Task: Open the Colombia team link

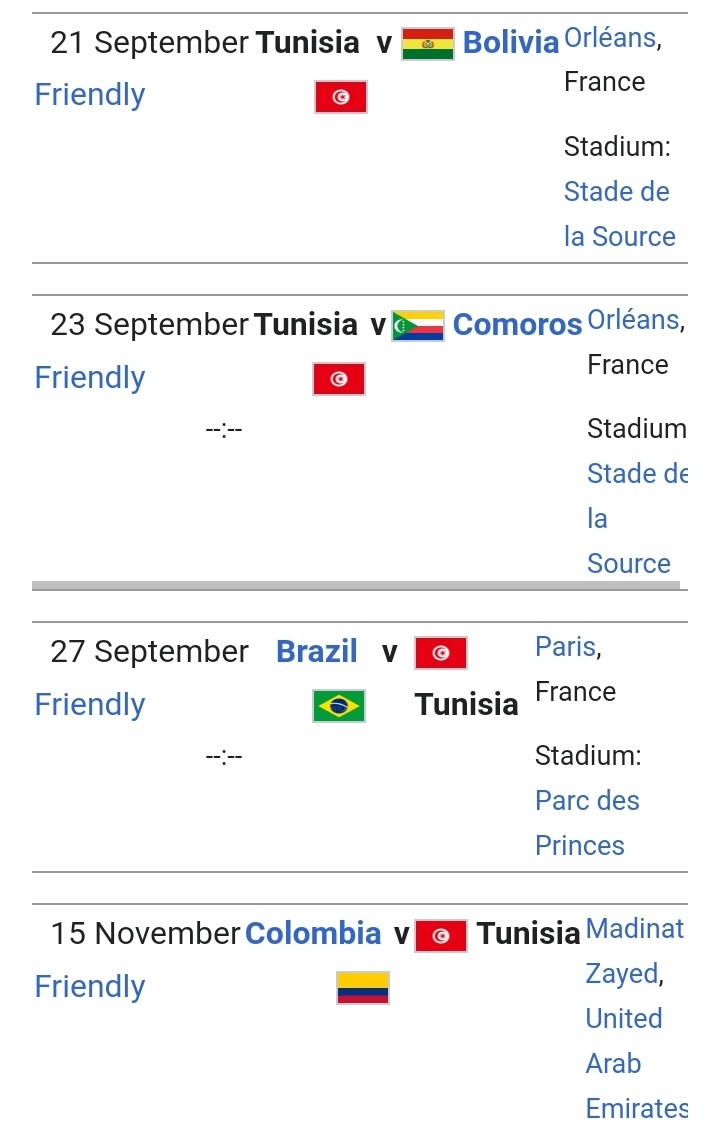Action: [x=313, y=934]
